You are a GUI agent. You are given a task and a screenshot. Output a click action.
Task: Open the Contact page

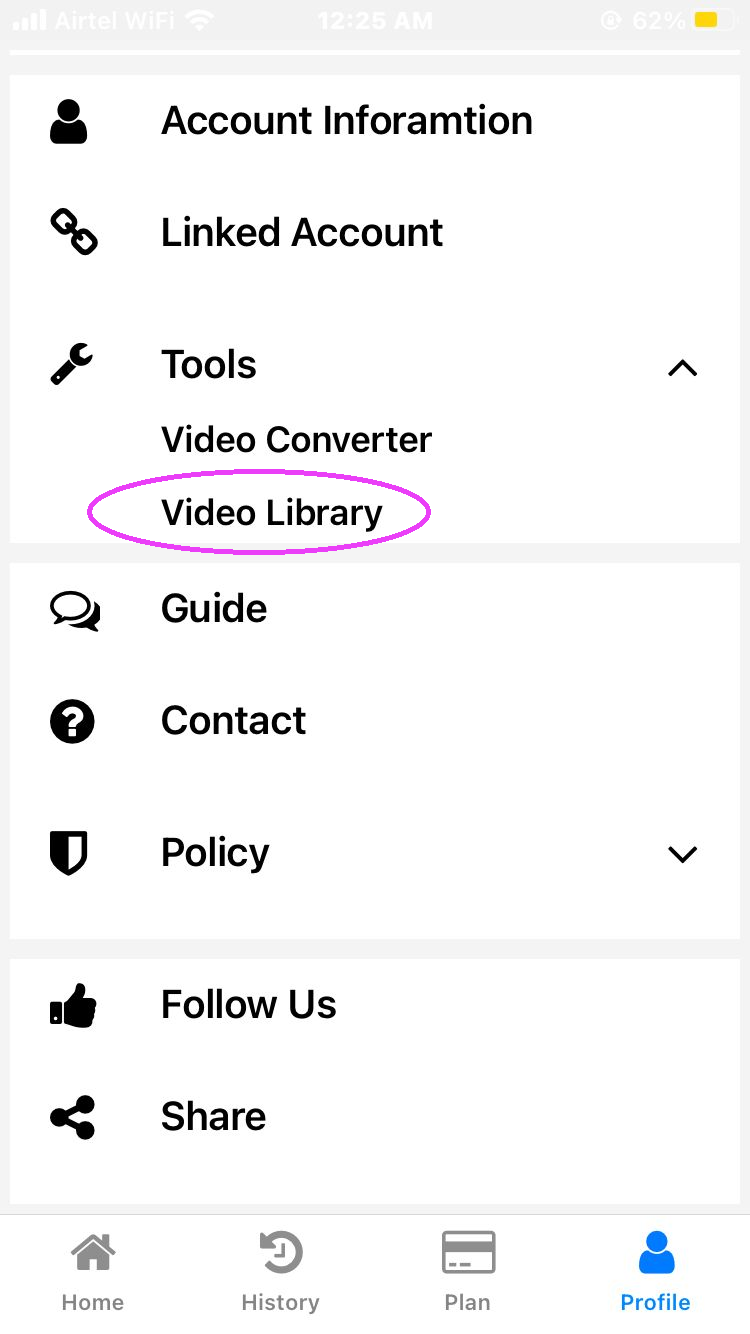tap(233, 721)
